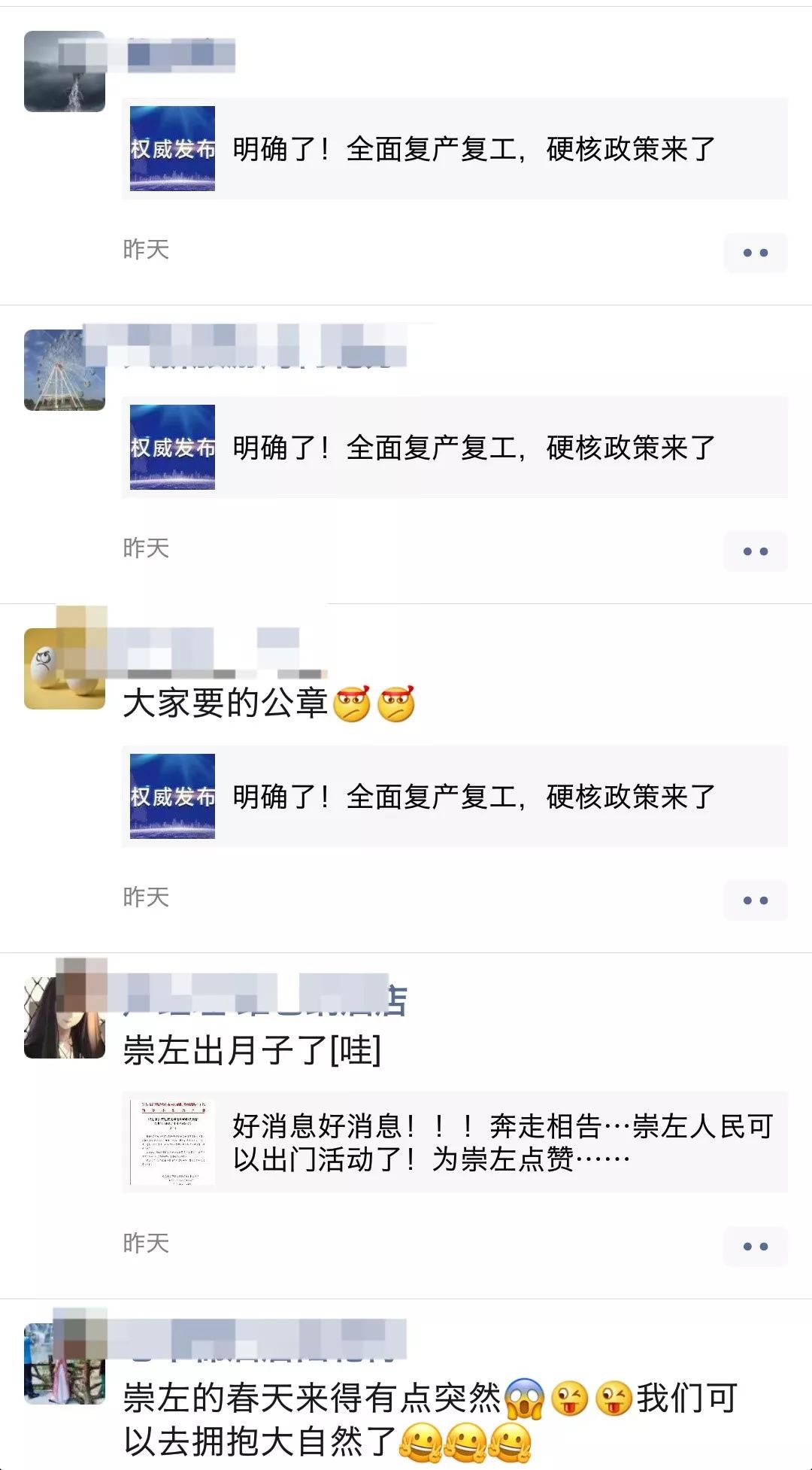
Task: Open the 明确了 link card beside the stormy sky avatar
Action: click(x=454, y=148)
